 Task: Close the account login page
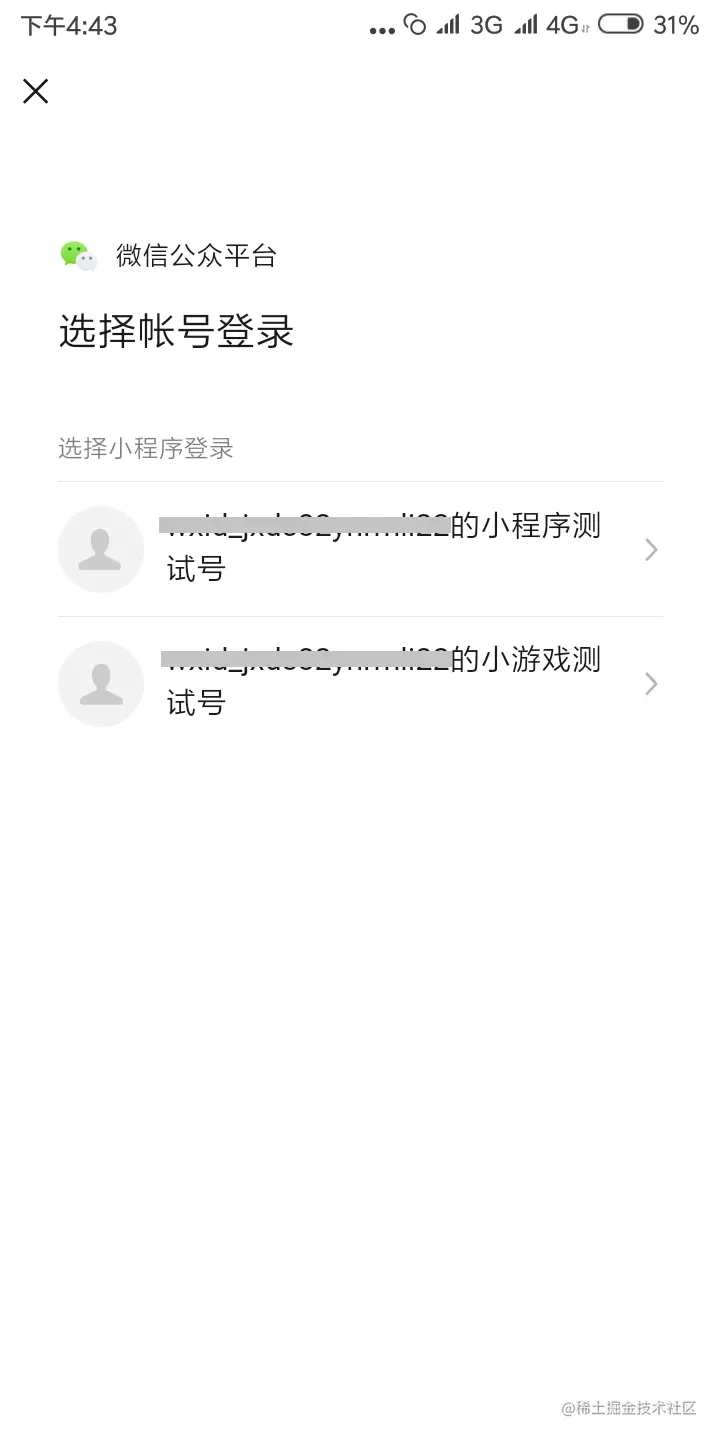point(36,92)
